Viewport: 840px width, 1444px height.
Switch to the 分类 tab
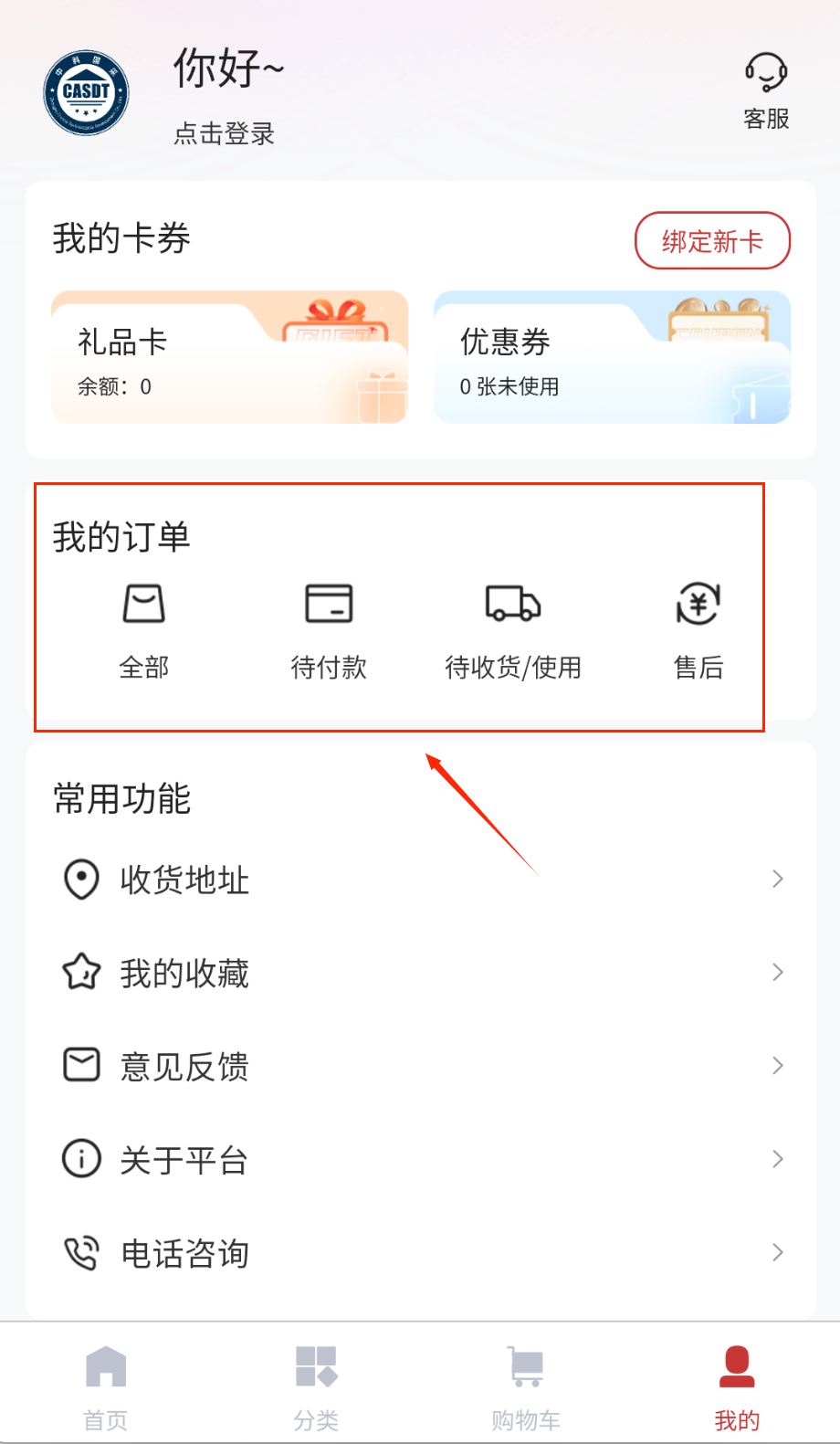316,1386
